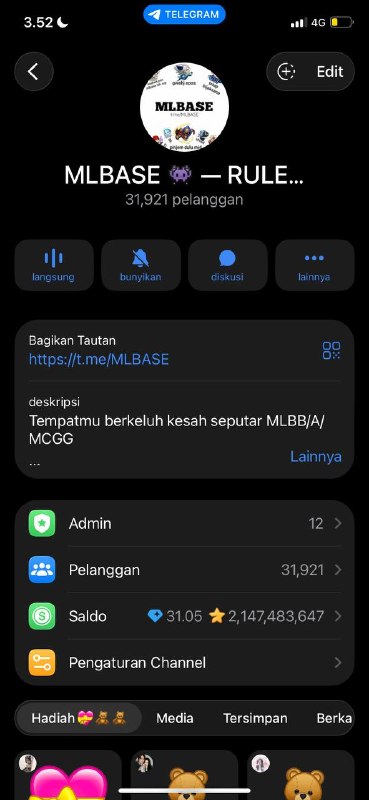Open the lainnya more options button
Viewport: 369px width, 800px height.
click(314, 265)
